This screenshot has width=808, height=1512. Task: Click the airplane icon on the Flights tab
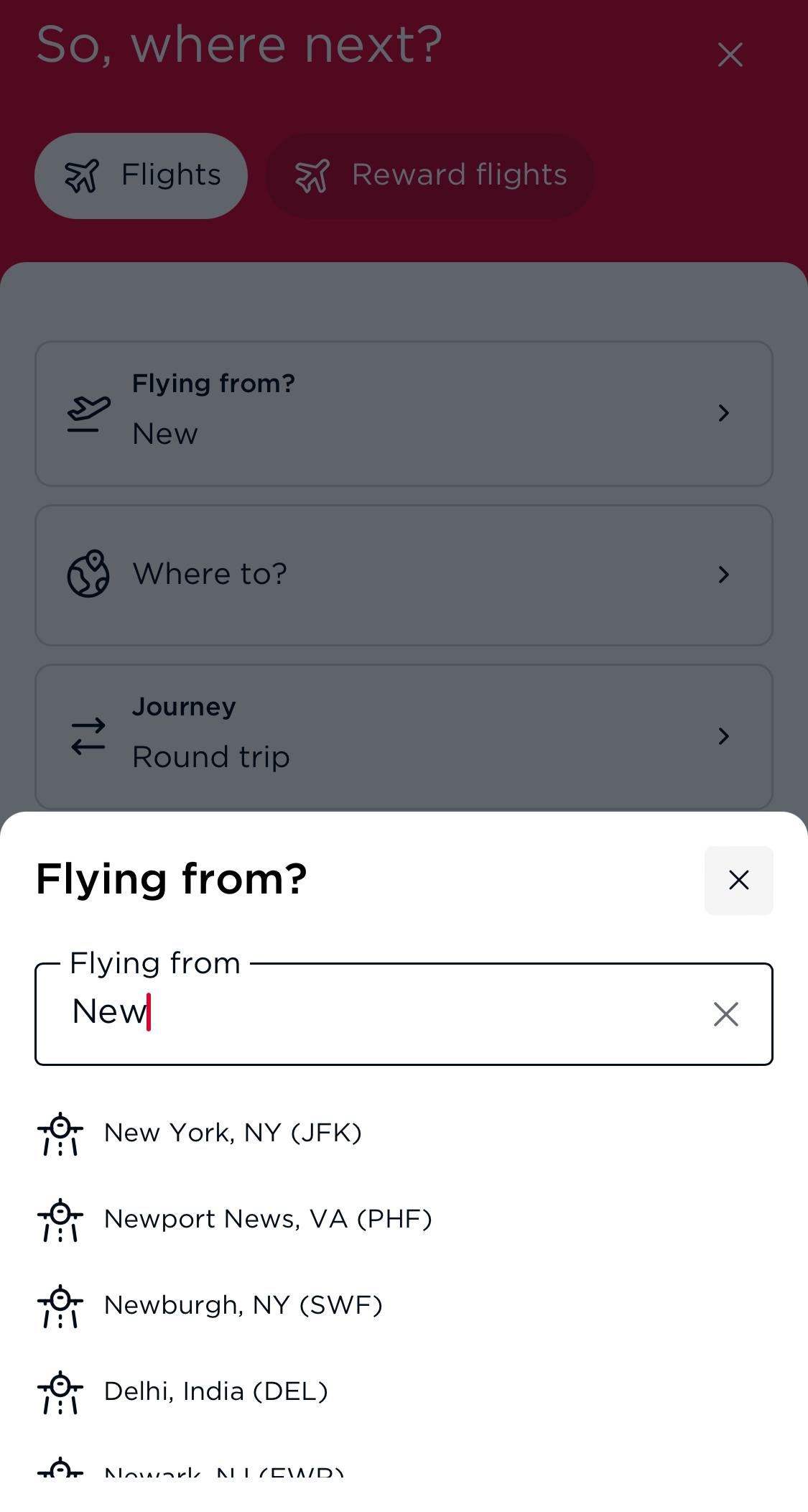[83, 175]
